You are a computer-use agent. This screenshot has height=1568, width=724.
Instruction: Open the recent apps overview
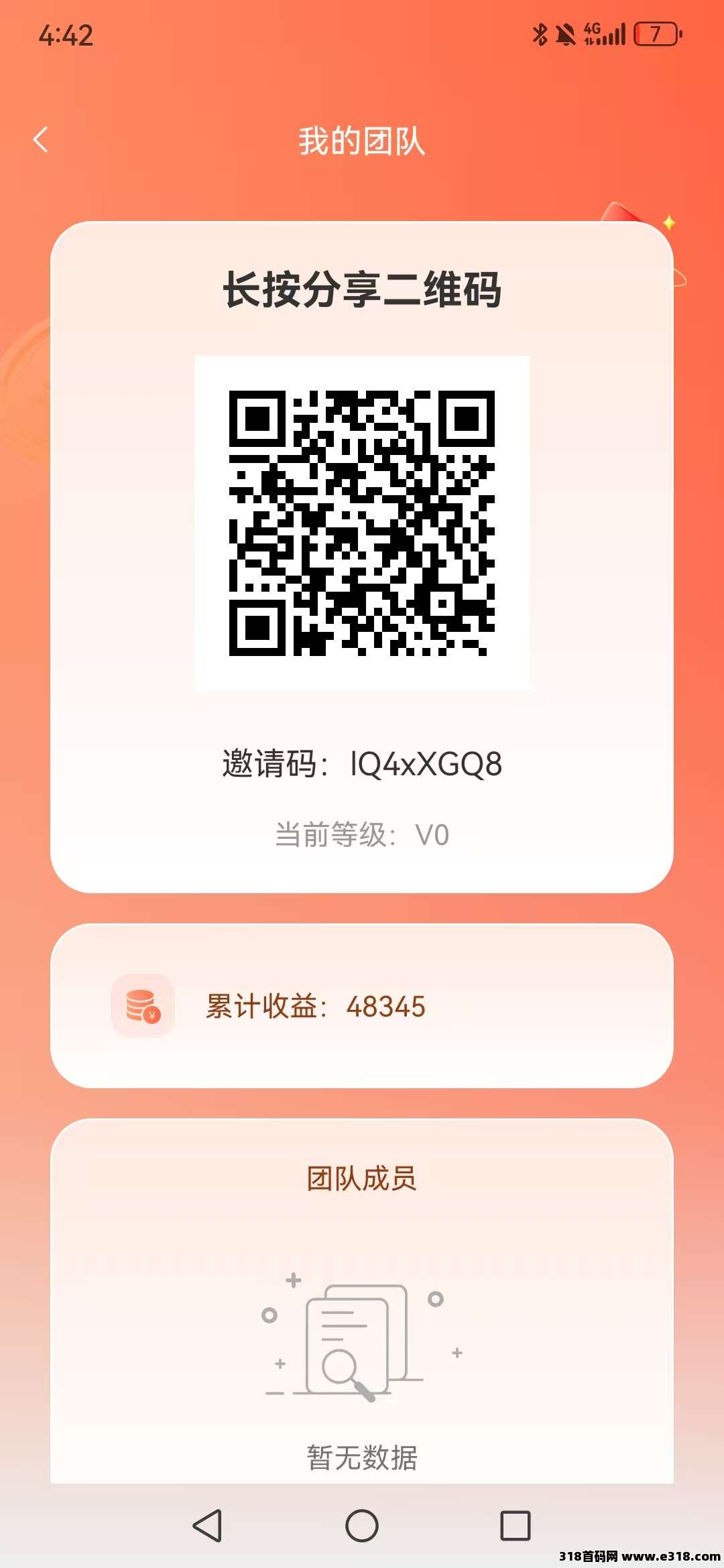tap(516, 1526)
